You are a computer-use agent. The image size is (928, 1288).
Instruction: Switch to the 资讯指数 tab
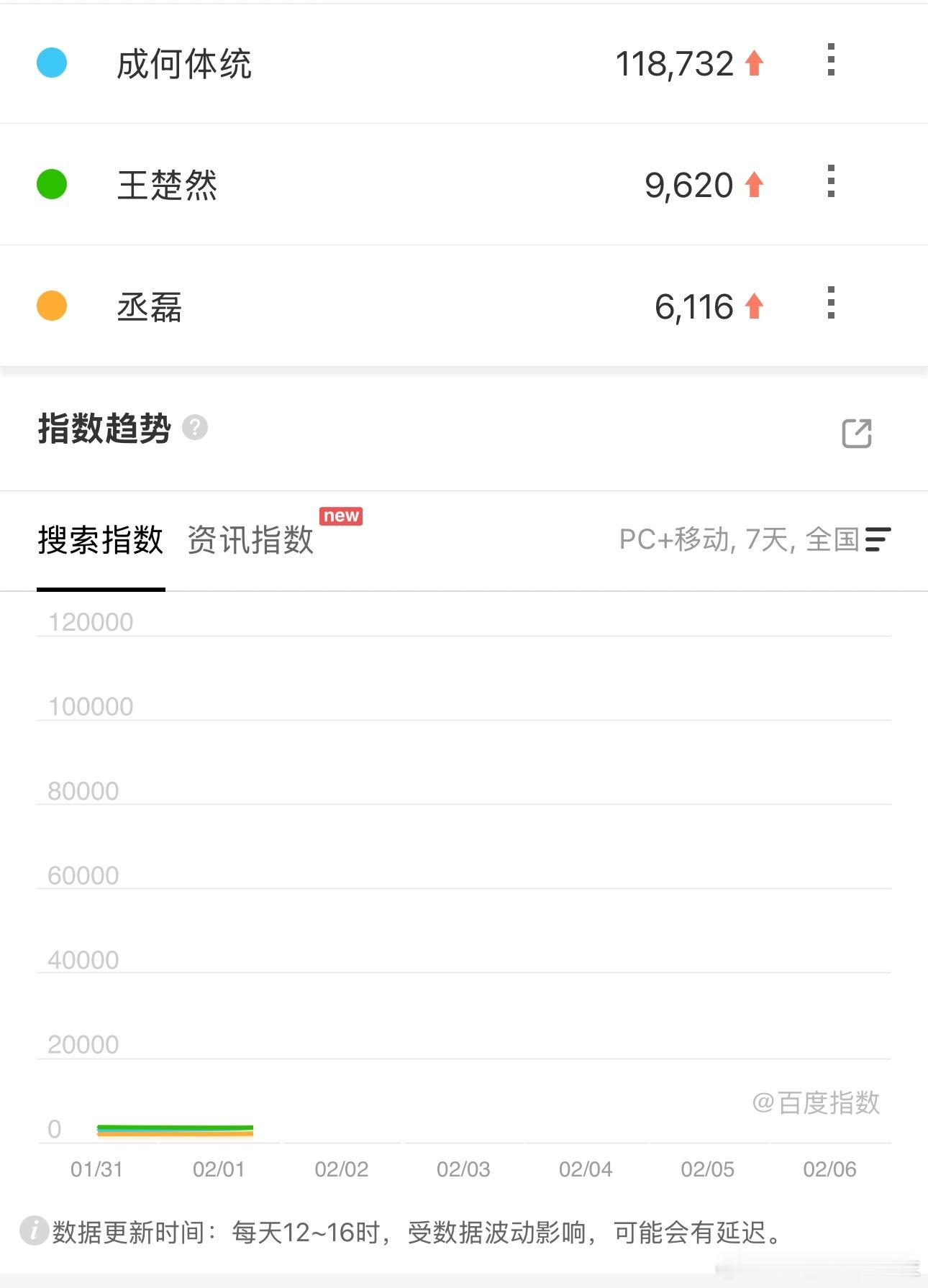pos(250,540)
